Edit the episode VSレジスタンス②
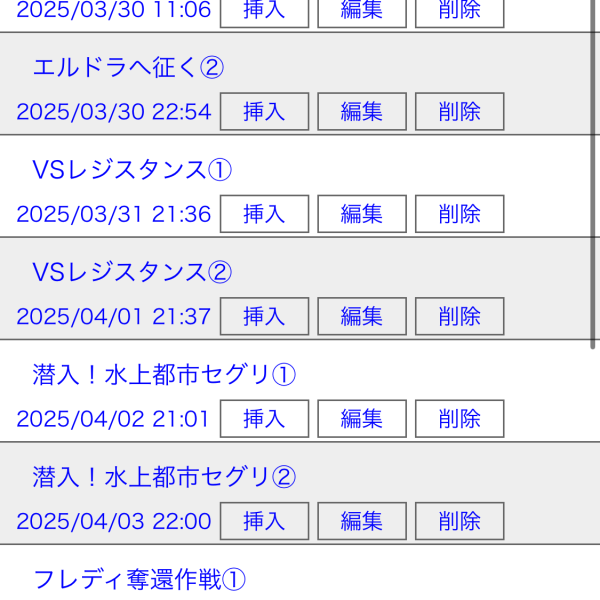 pyautogui.click(x=362, y=317)
